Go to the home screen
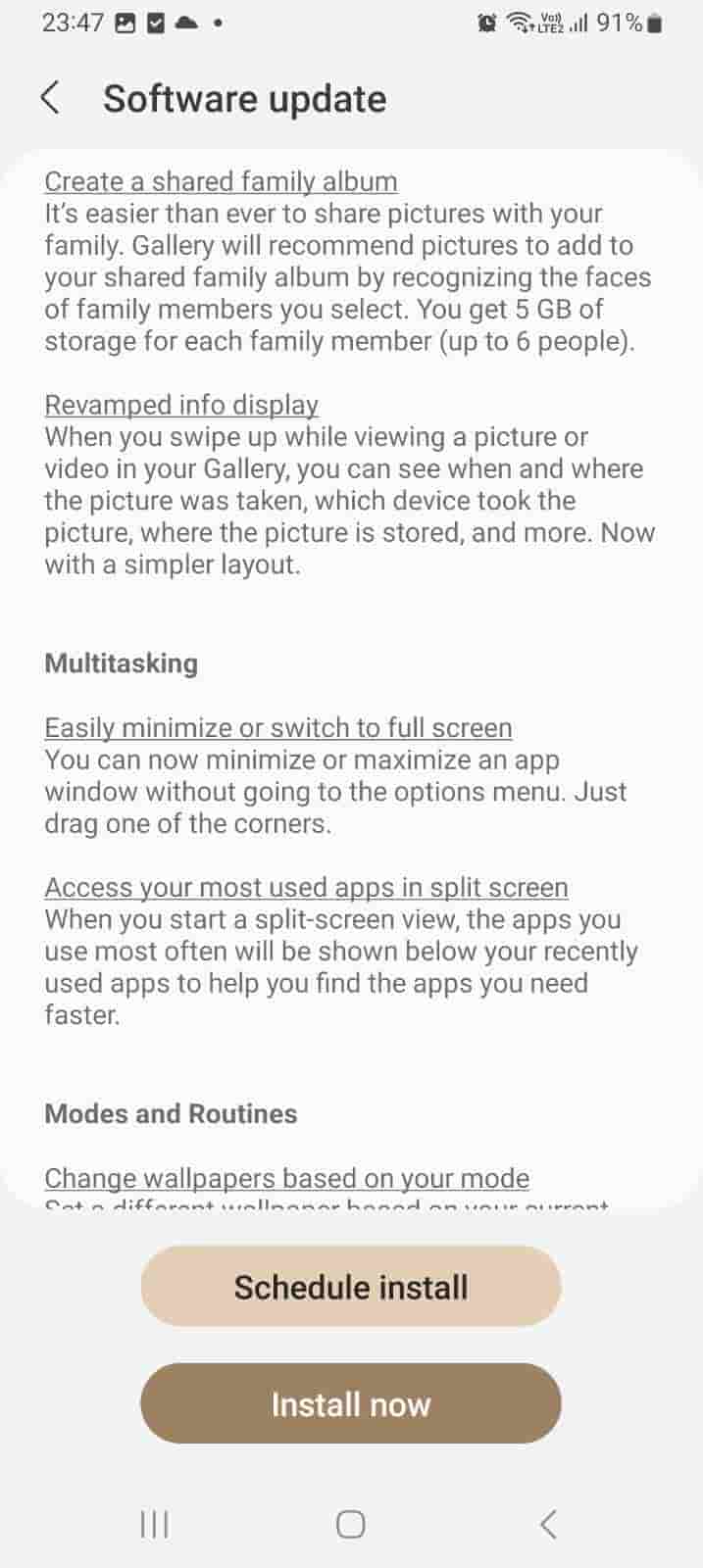 coord(350,1524)
